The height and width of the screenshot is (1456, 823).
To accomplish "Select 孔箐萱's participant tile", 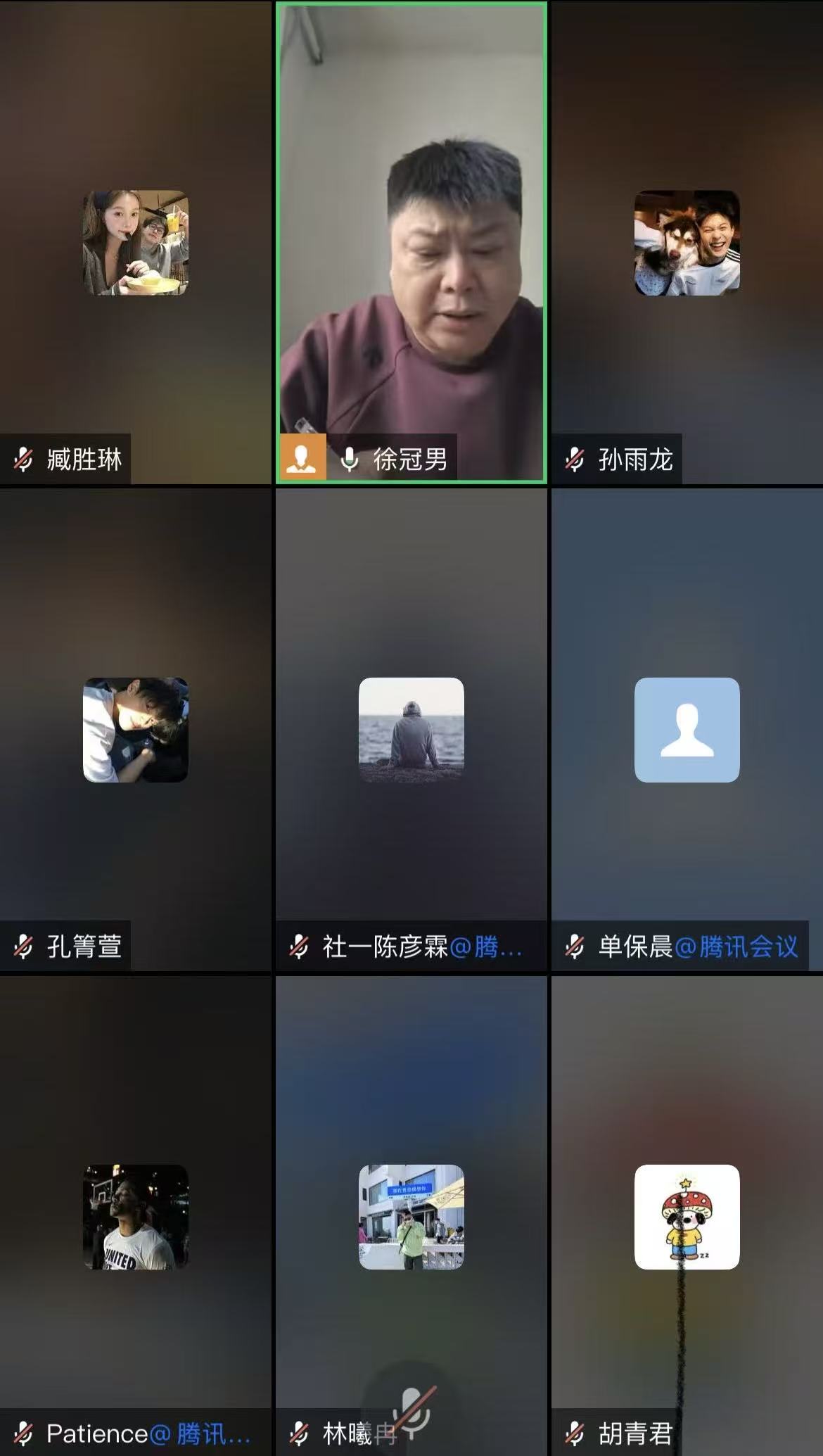I will 135,730.
